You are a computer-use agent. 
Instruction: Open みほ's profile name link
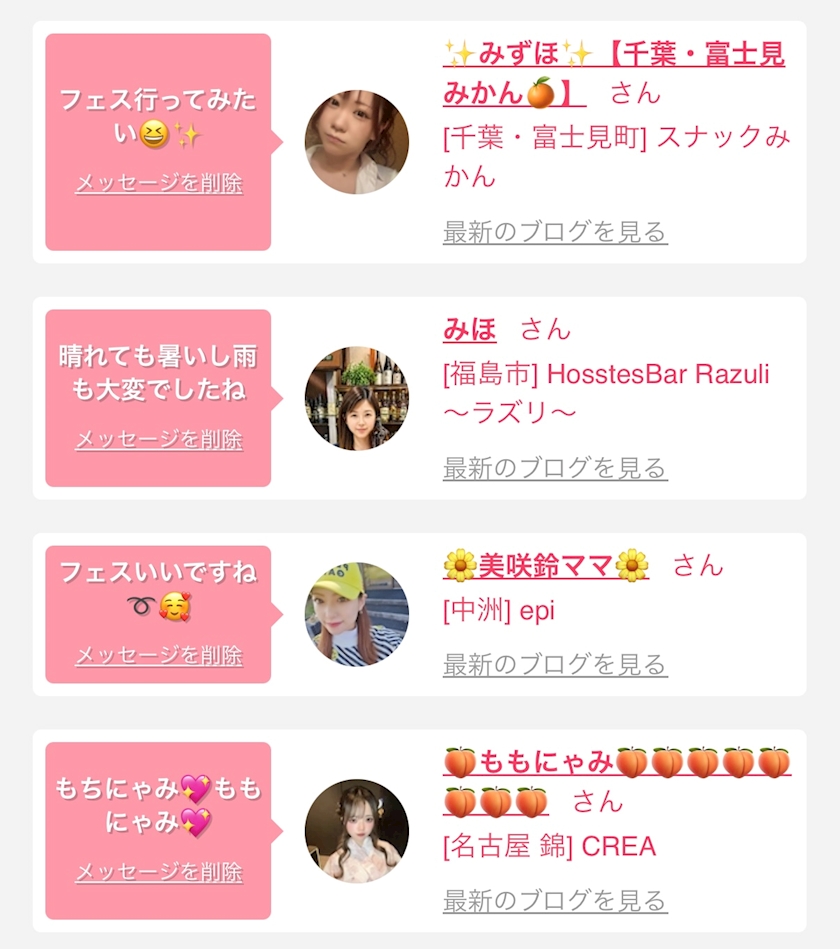pyautogui.click(x=470, y=330)
